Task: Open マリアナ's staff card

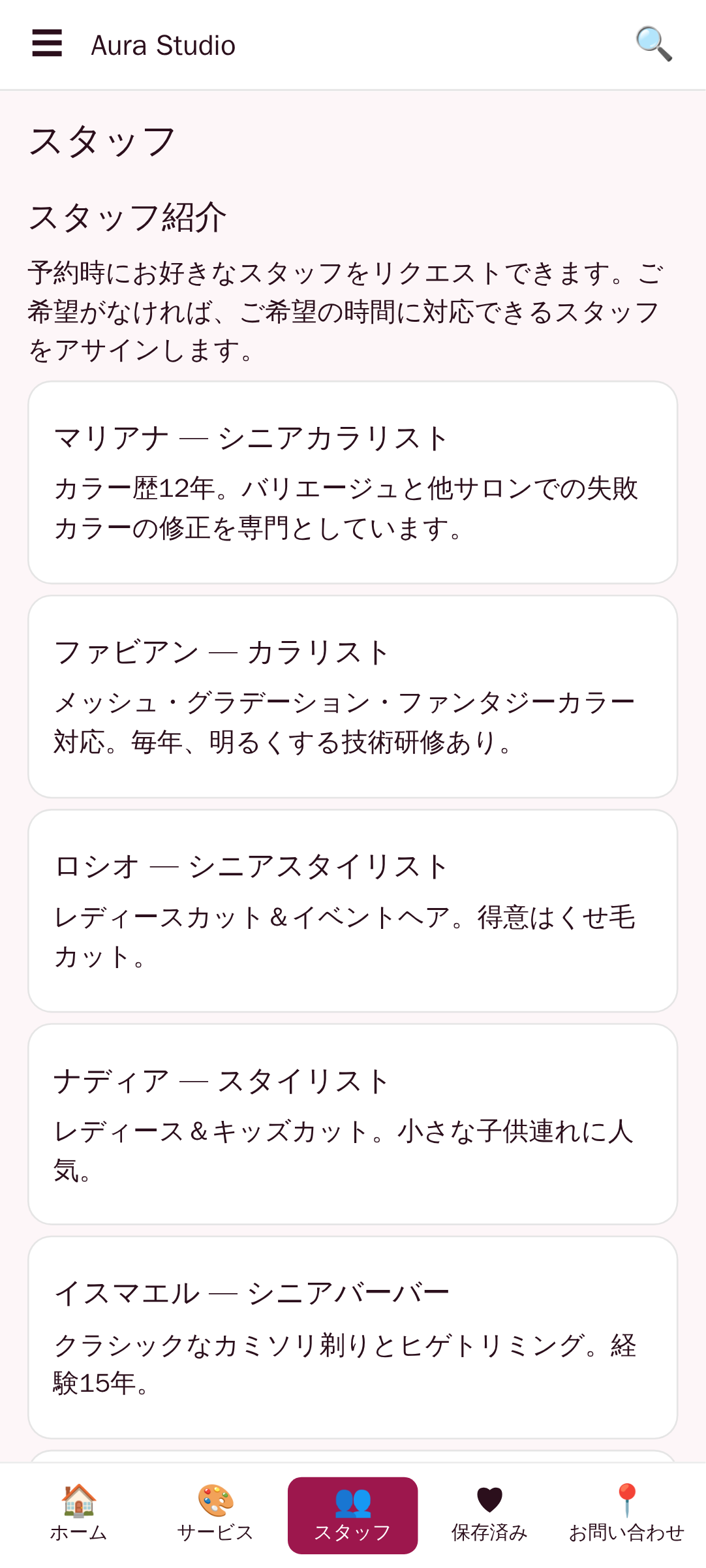Action: [x=353, y=482]
